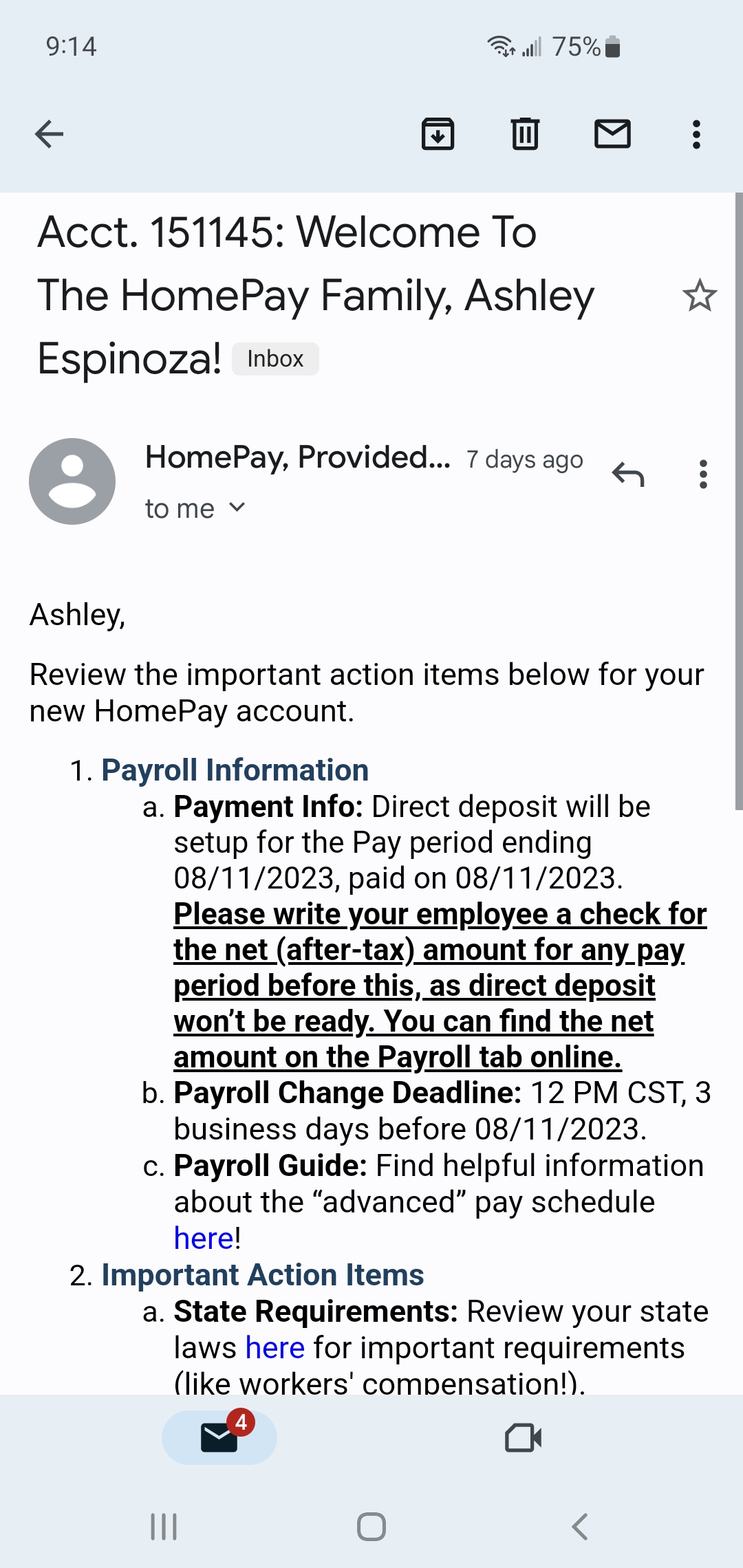Screen dimensions: 743x1568
Task: Star the HomePay welcome email
Action: 700,296
